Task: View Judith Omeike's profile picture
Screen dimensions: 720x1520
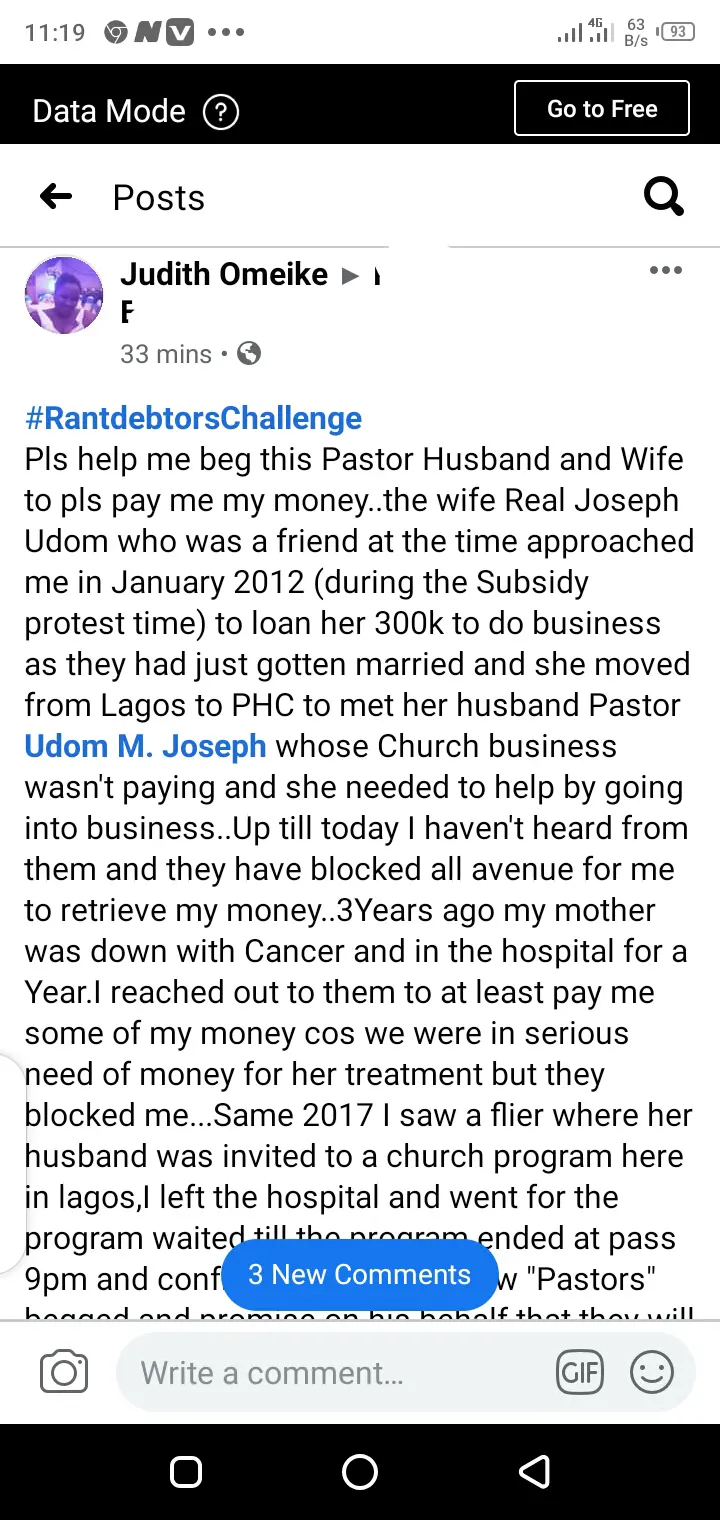Action: 64,295
